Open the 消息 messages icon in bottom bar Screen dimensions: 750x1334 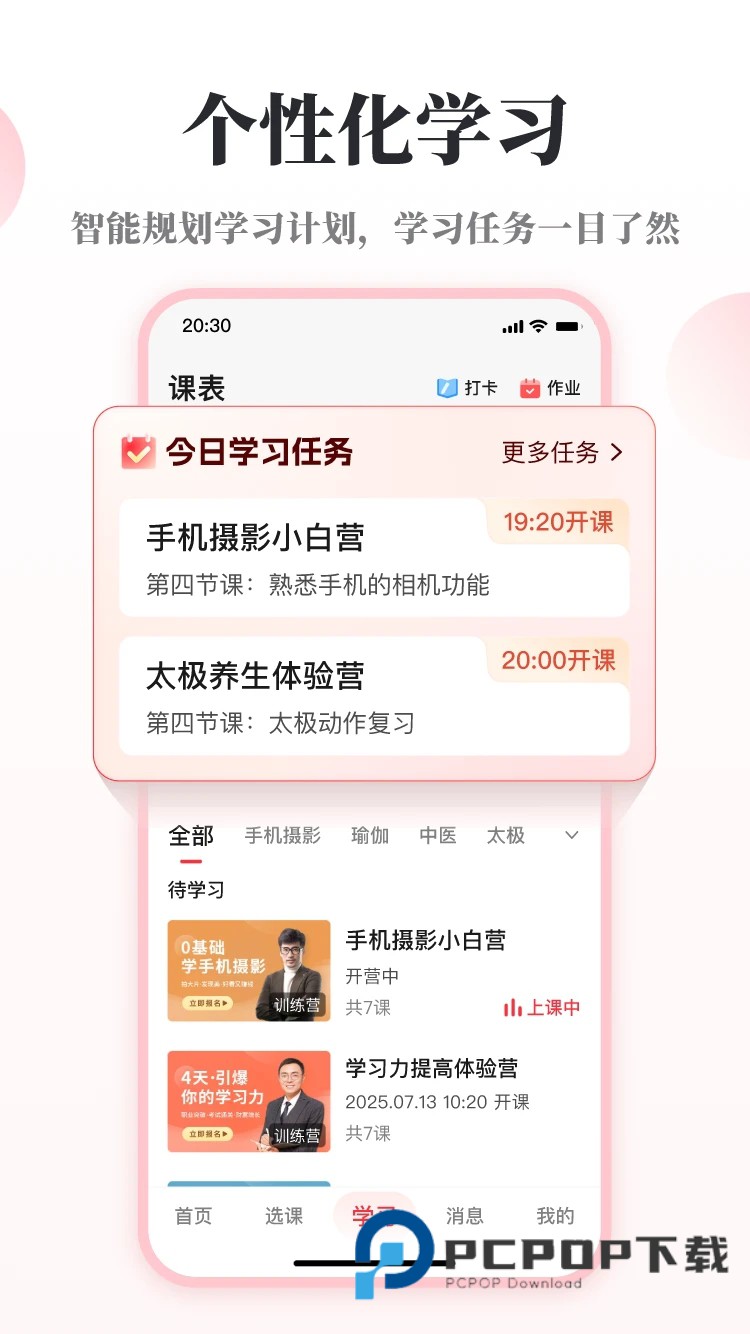click(467, 1216)
